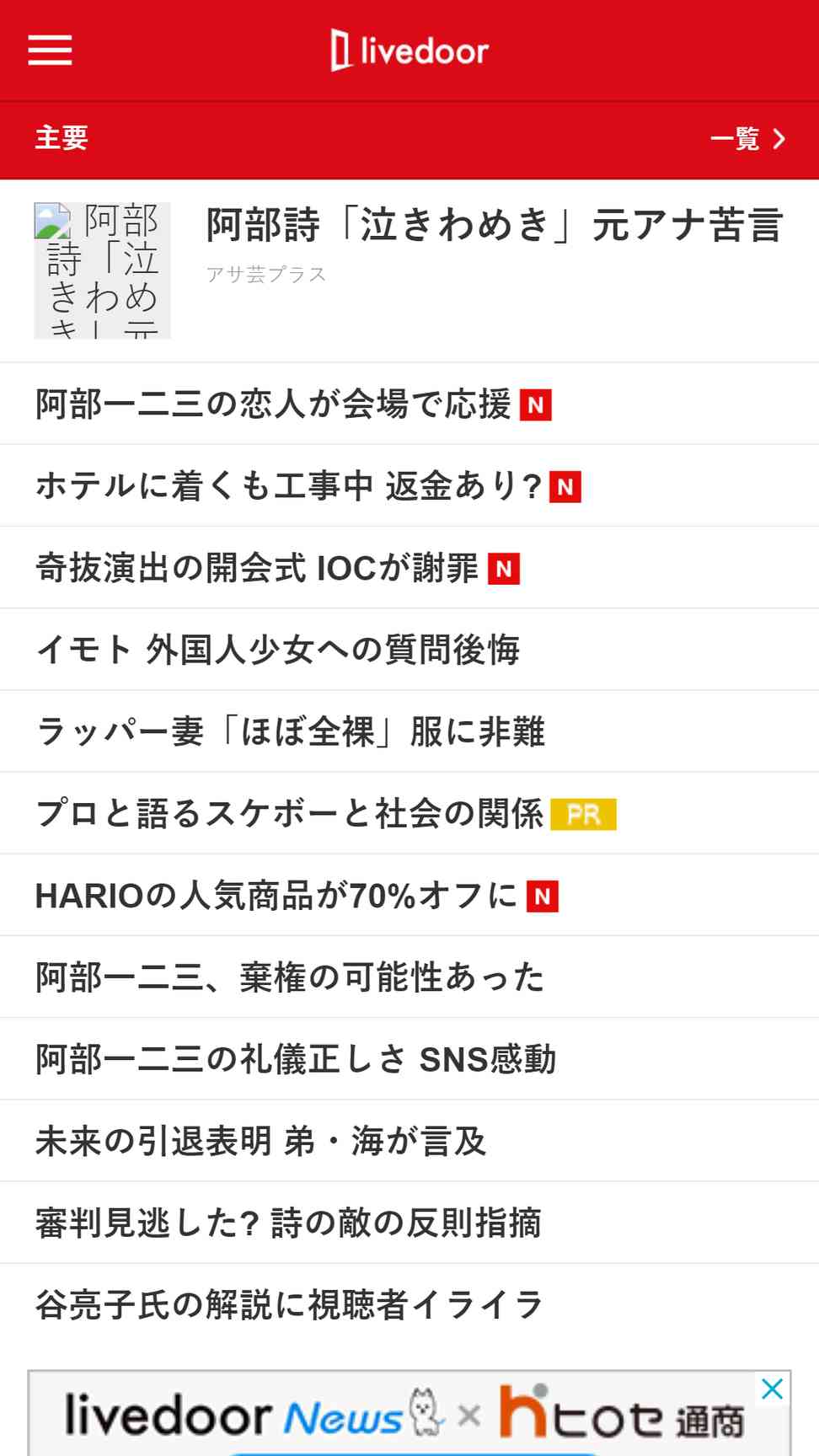Open ラッパー妻「ほぼ全裸」服に非難 article
This screenshot has height=1456, width=819.
point(409,731)
